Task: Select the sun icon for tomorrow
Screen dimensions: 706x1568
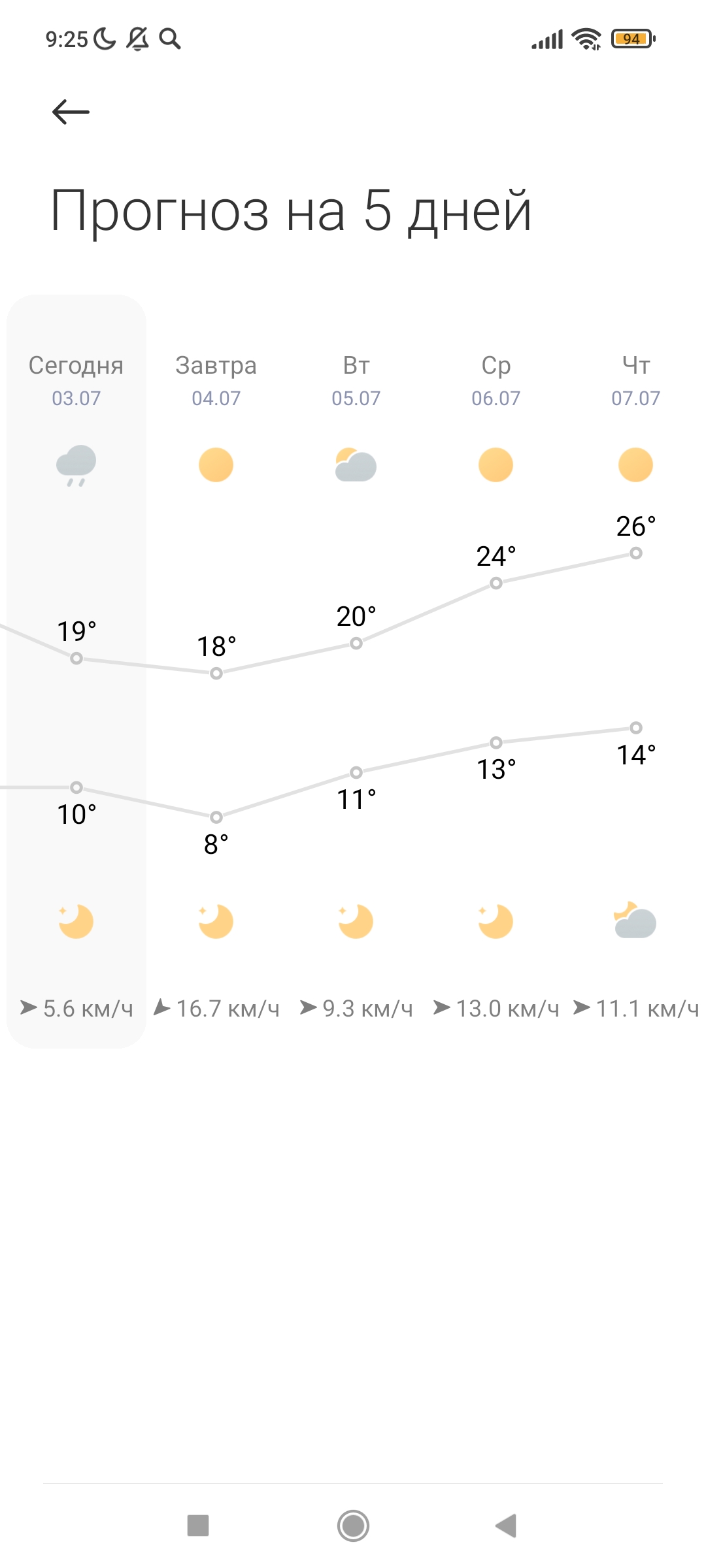Action: (216, 464)
